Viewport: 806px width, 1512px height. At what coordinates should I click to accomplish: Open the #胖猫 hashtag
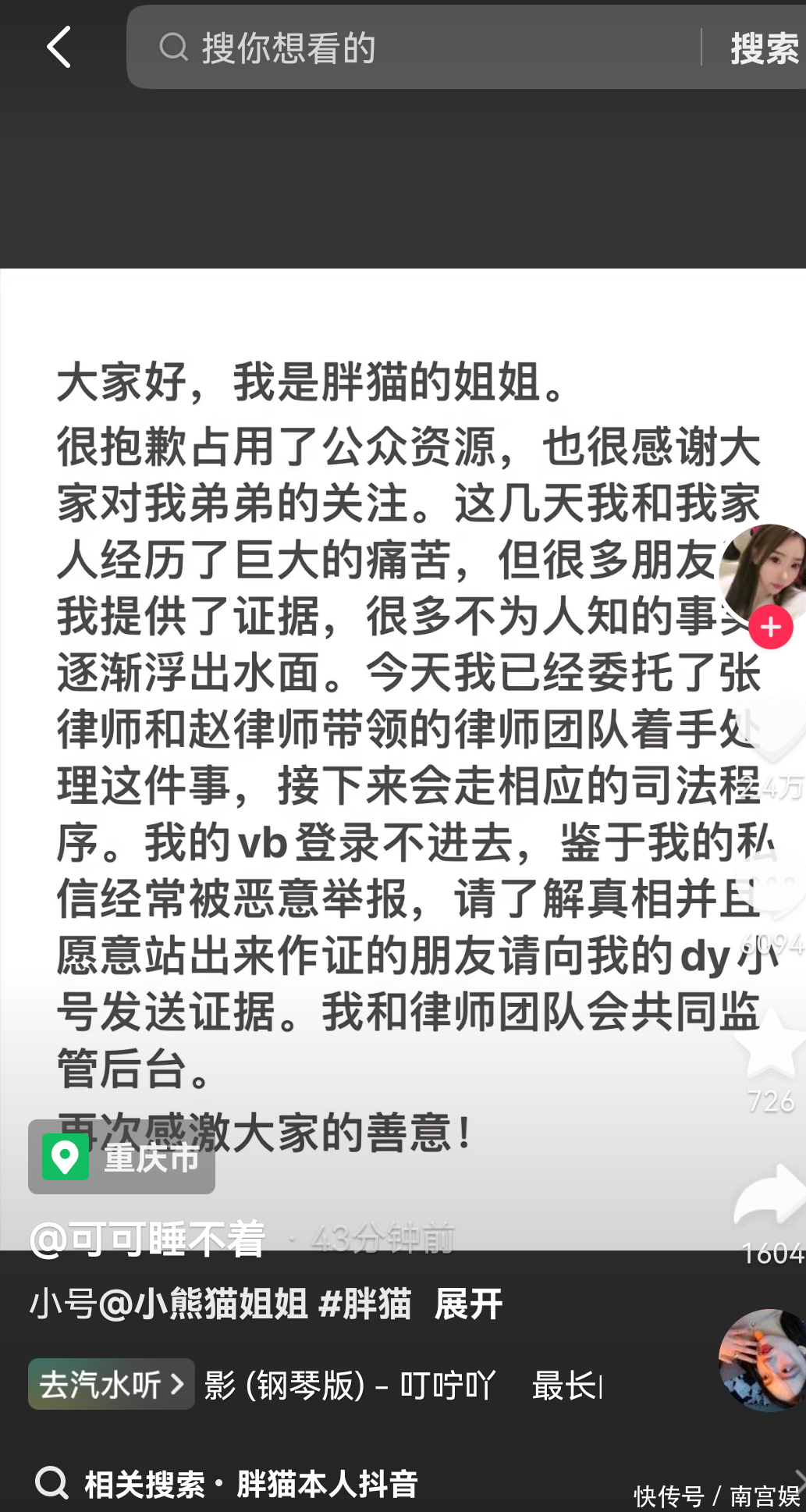tap(365, 1304)
